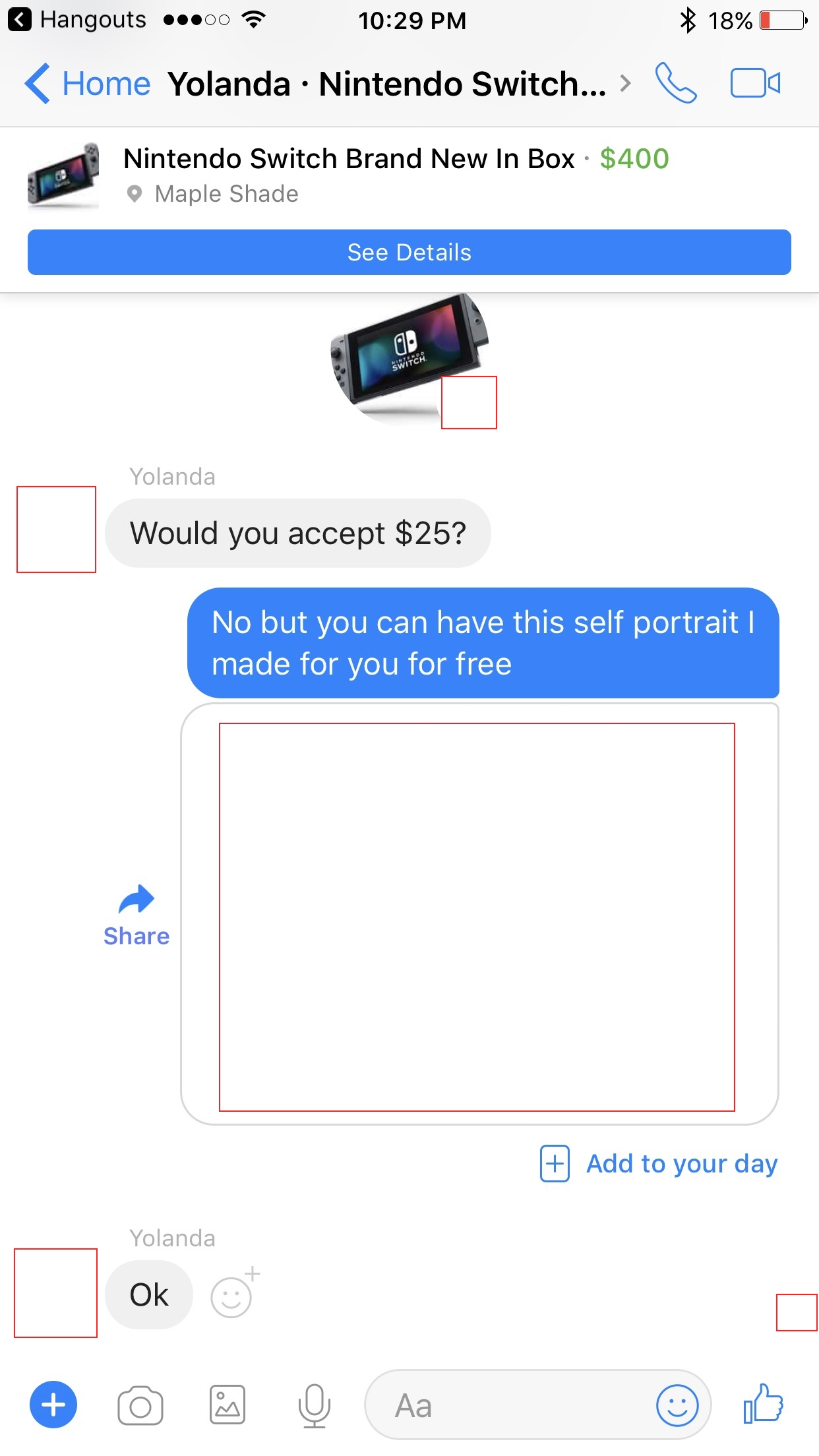Open the emoji picker in the text field

tap(677, 1405)
